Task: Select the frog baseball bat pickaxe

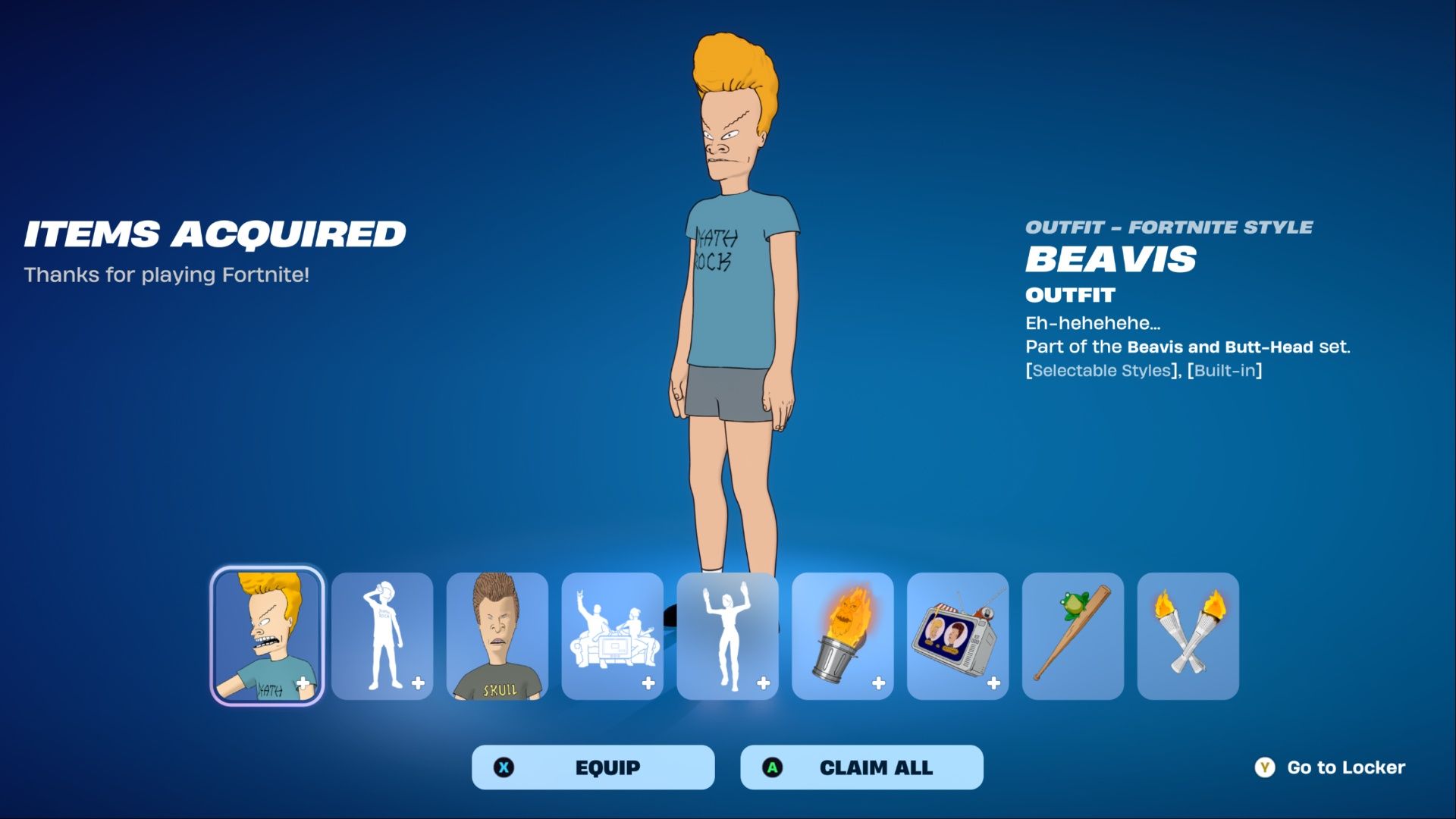Action: (1073, 635)
